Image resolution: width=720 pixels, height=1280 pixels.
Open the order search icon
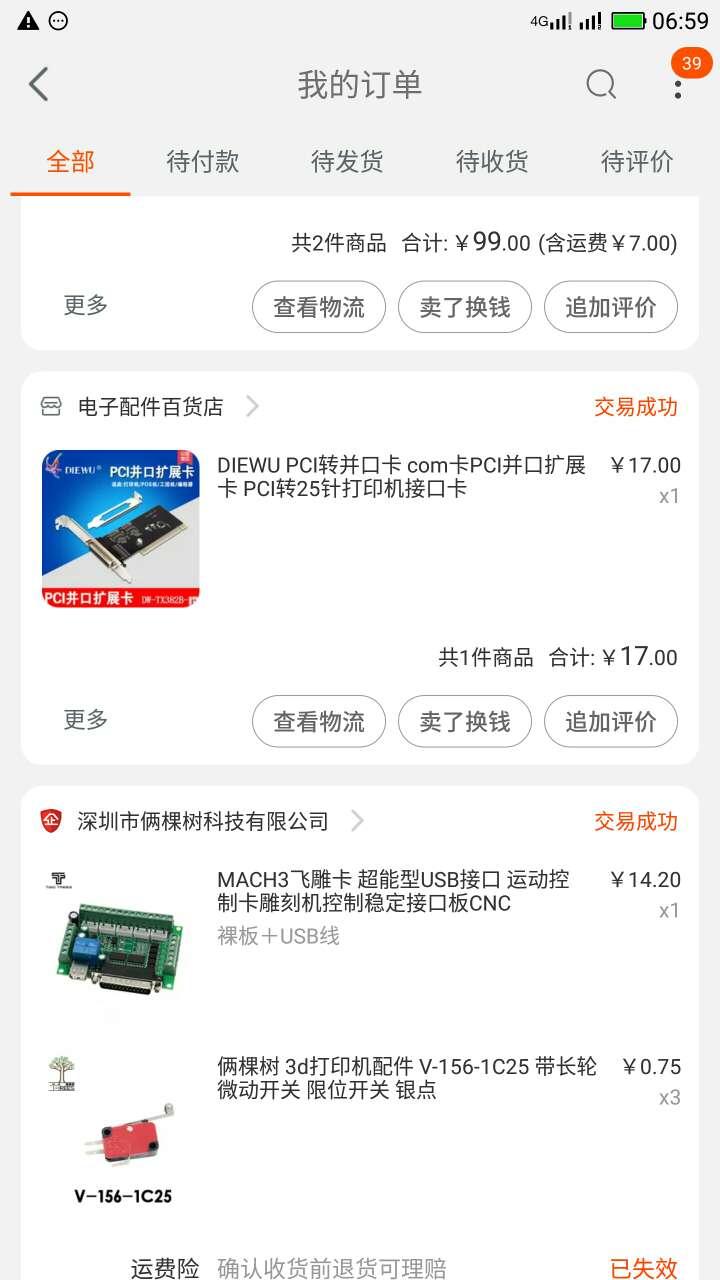point(600,85)
